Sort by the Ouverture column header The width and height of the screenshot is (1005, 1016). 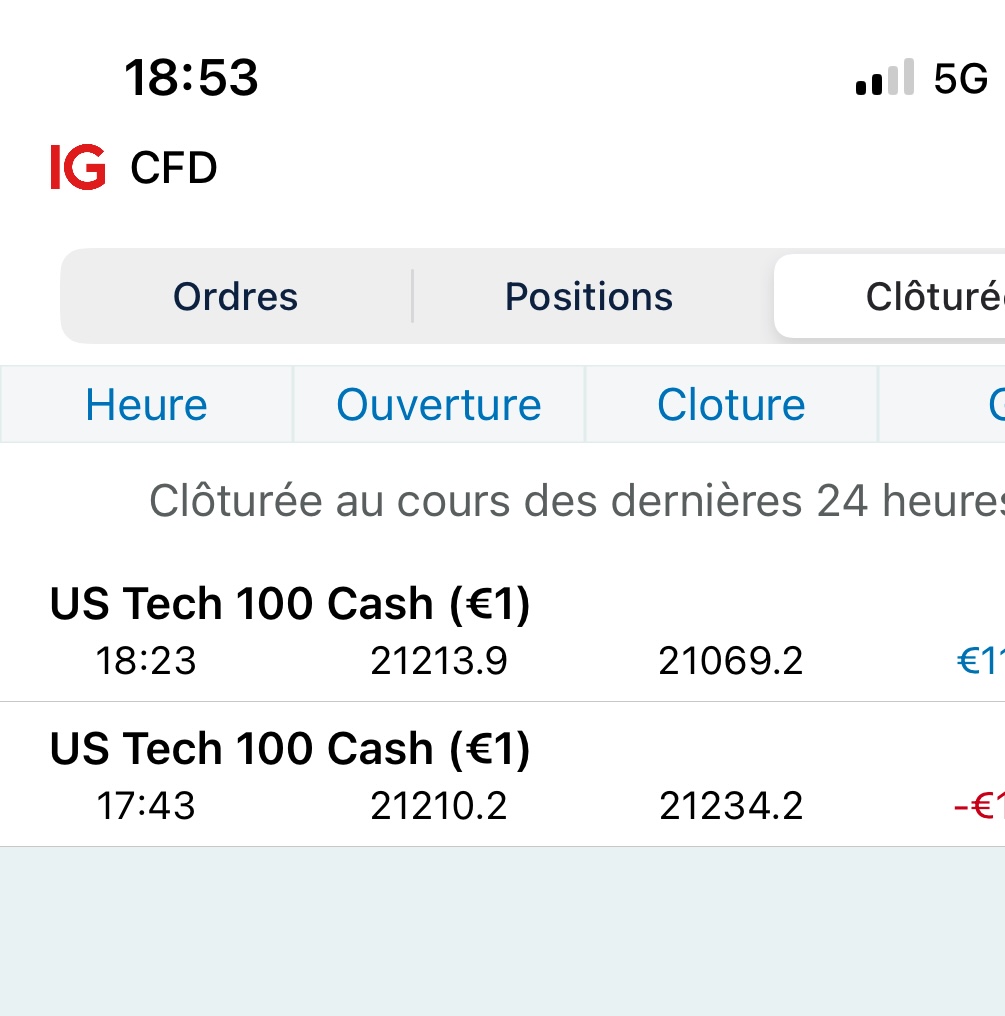point(438,405)
